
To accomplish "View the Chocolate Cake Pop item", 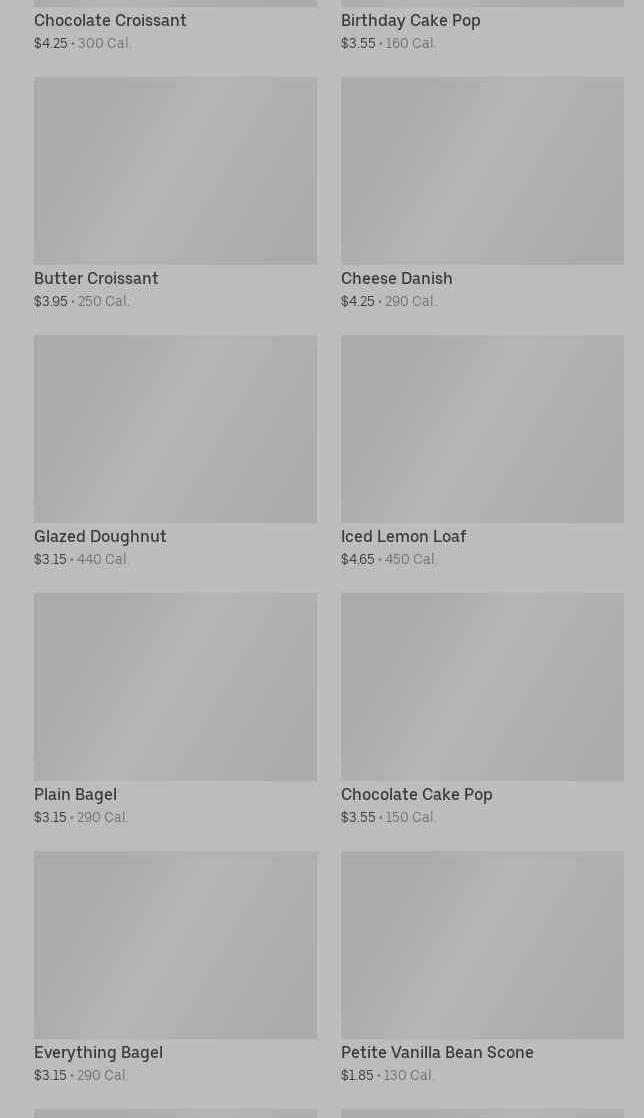I will tap(482, 709).
